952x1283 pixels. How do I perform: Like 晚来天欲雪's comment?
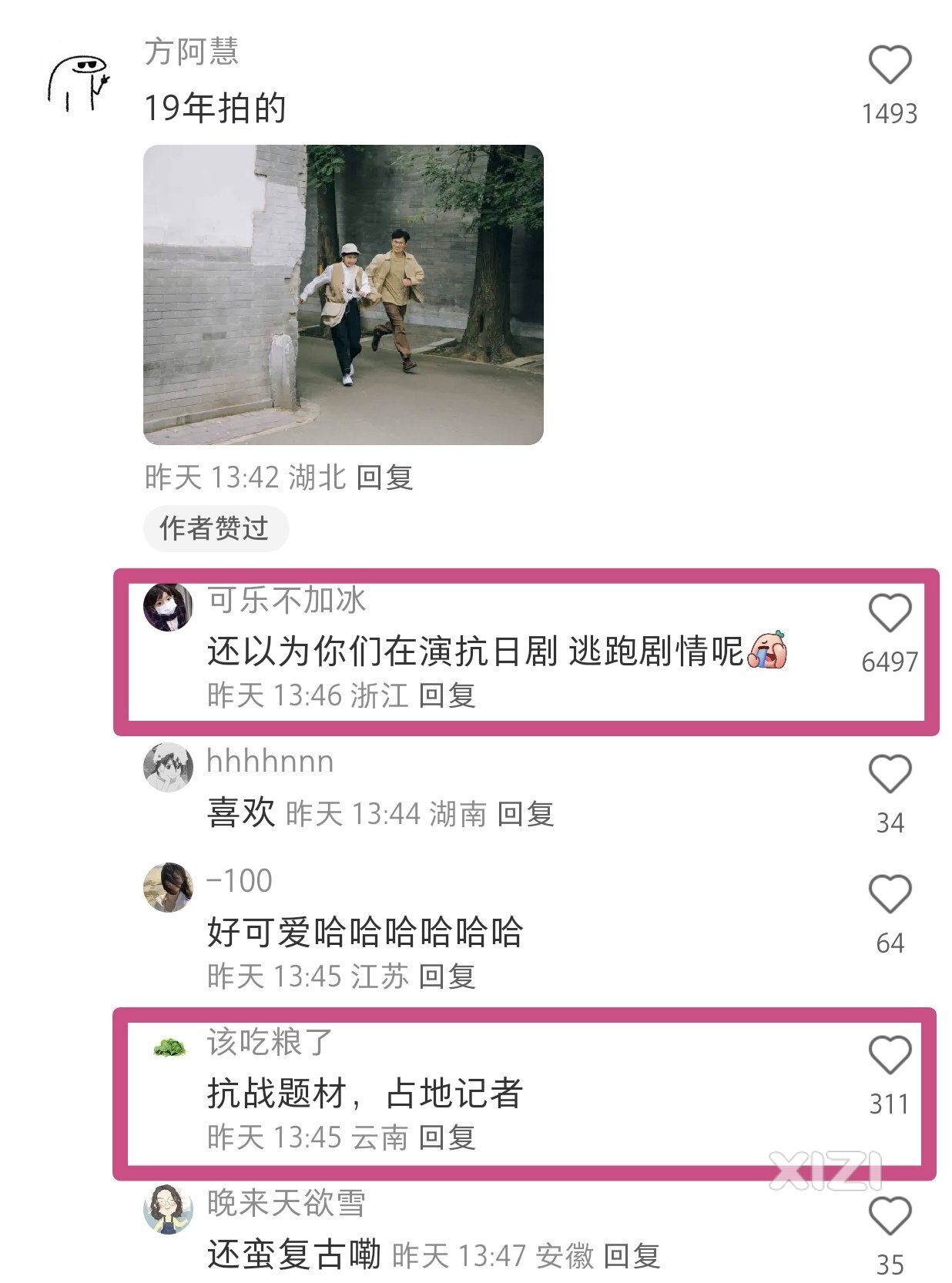(x=890, y=1216)
